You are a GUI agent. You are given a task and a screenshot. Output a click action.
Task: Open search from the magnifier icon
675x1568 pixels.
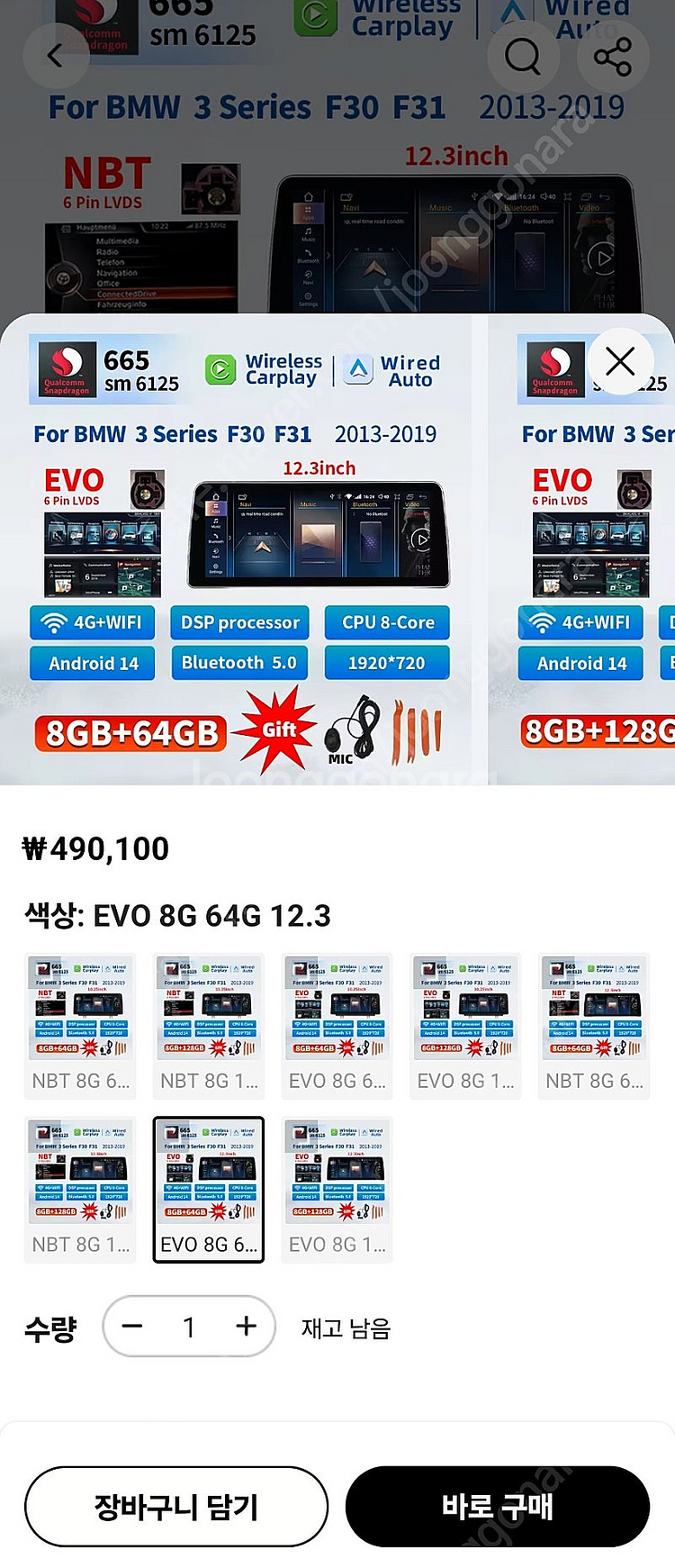click(522, 56)
